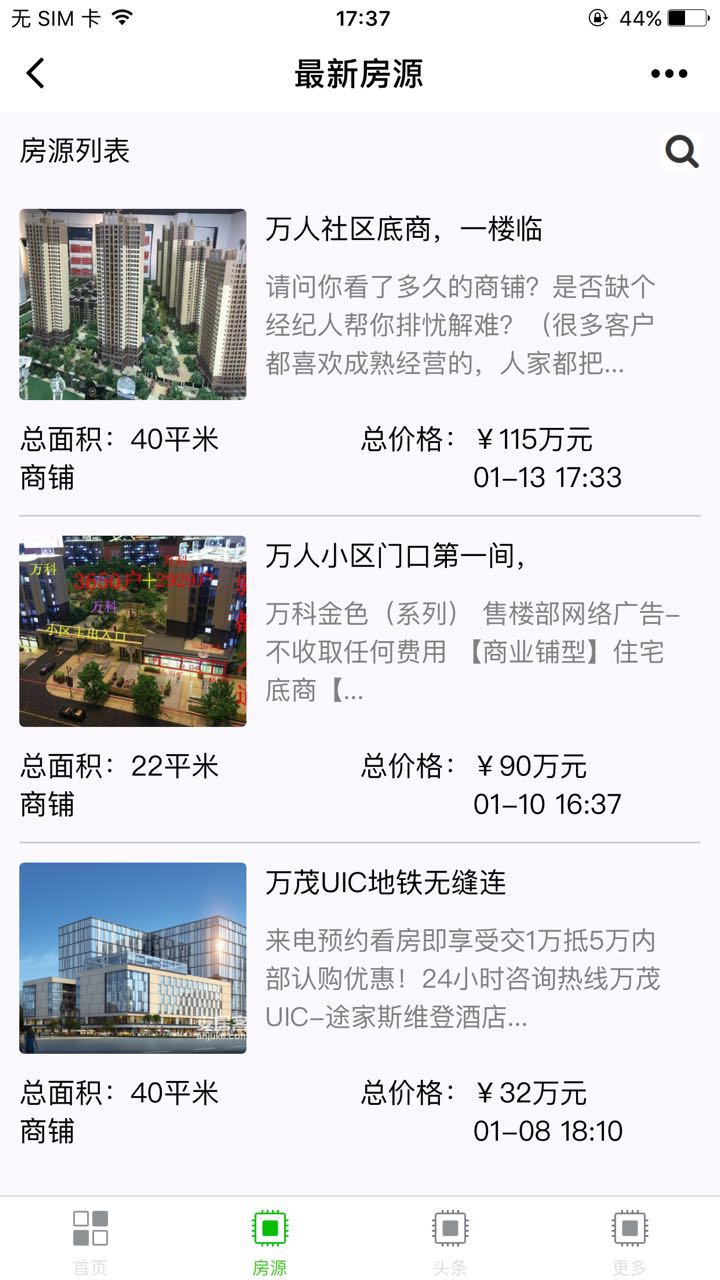Search the 房源列表 listings
Viewport: 720px width, 1280px height.
tap(681, 152)
